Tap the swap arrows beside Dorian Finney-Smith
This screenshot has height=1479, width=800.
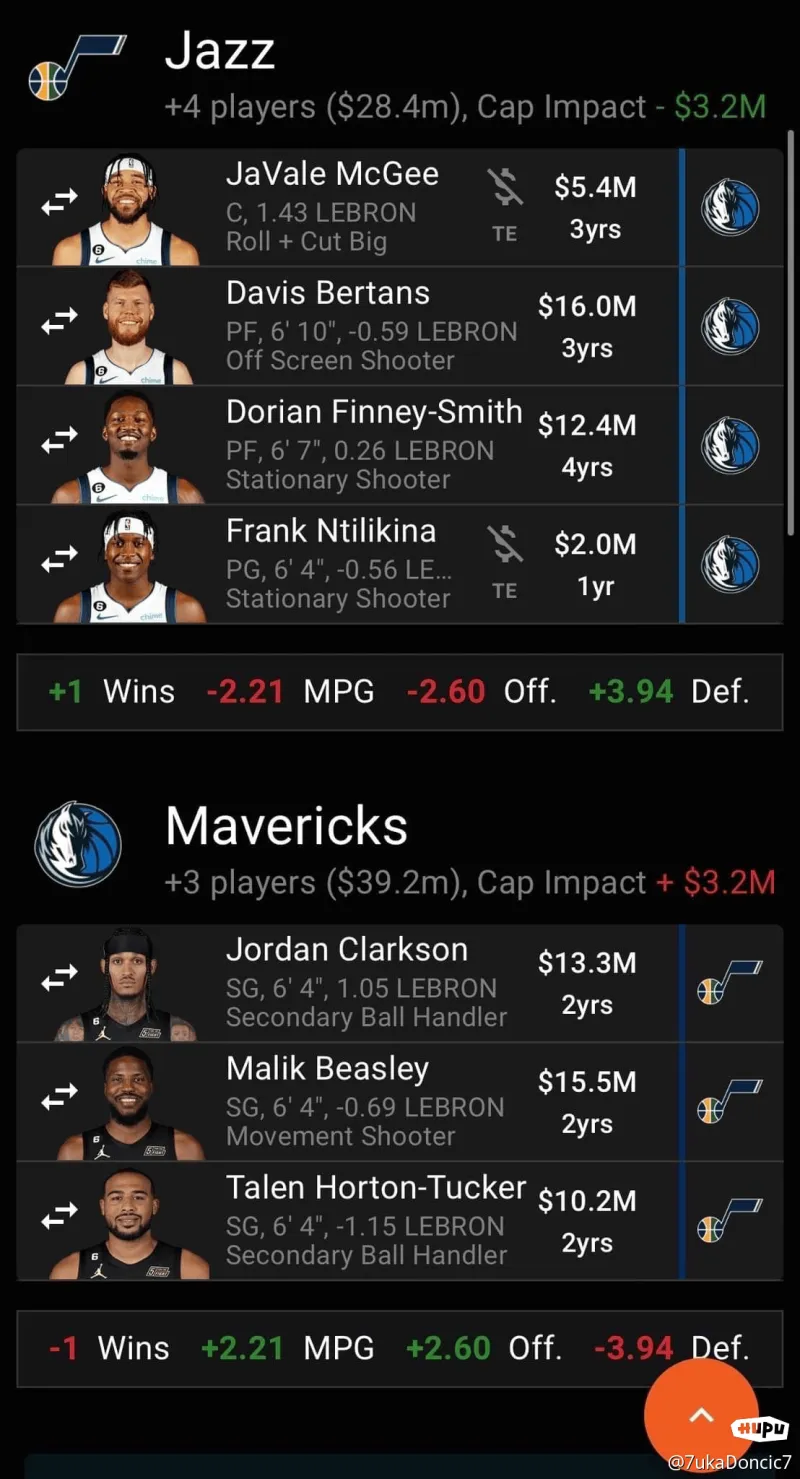(59, 440)
